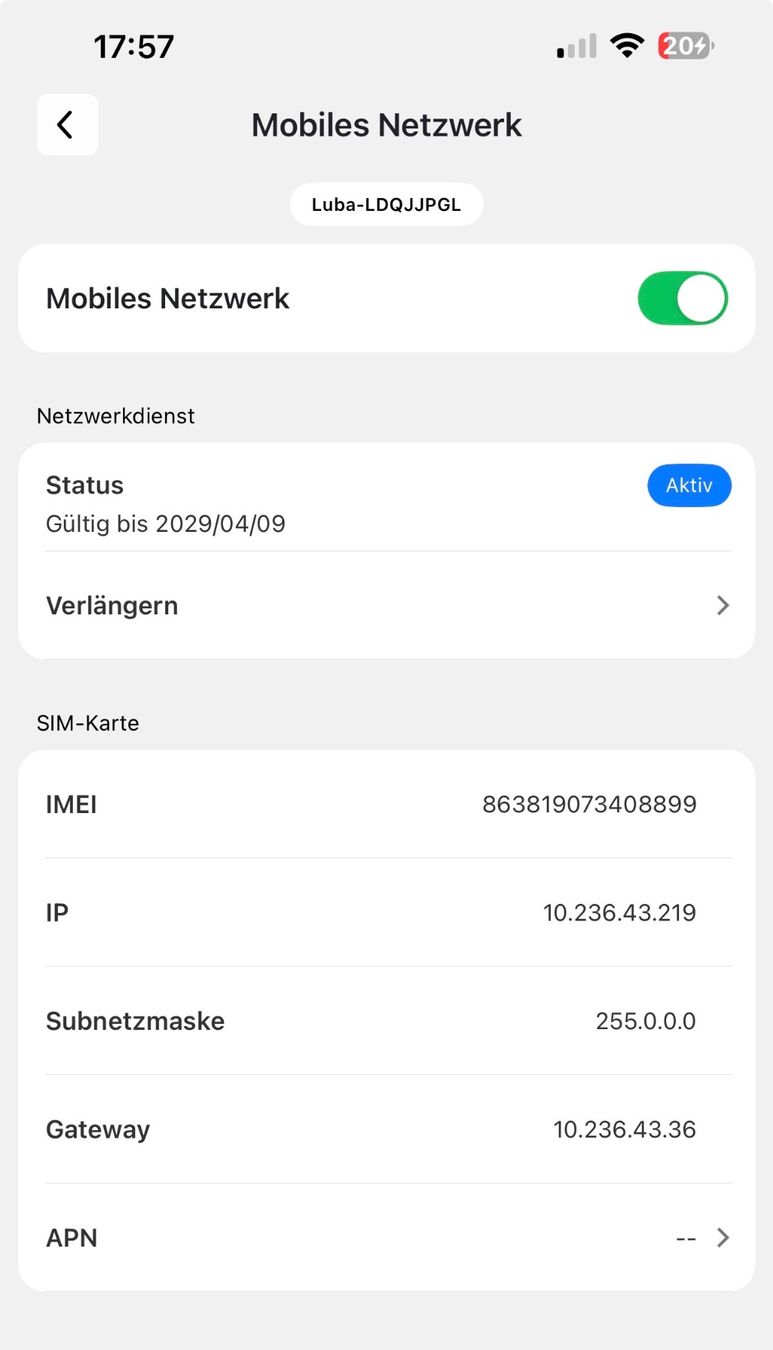Open the APN settings row
The image size is (773, 1350).
pyautogui.click(x=387, y=1238)
